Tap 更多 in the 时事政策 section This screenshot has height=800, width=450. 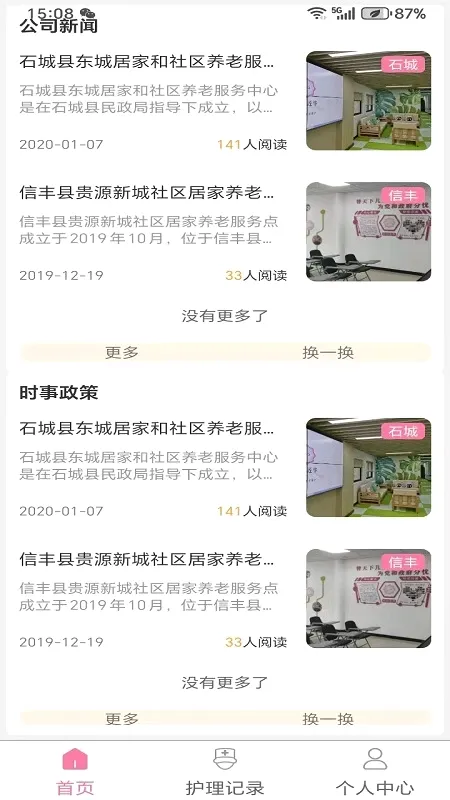(x=122, y=719)
